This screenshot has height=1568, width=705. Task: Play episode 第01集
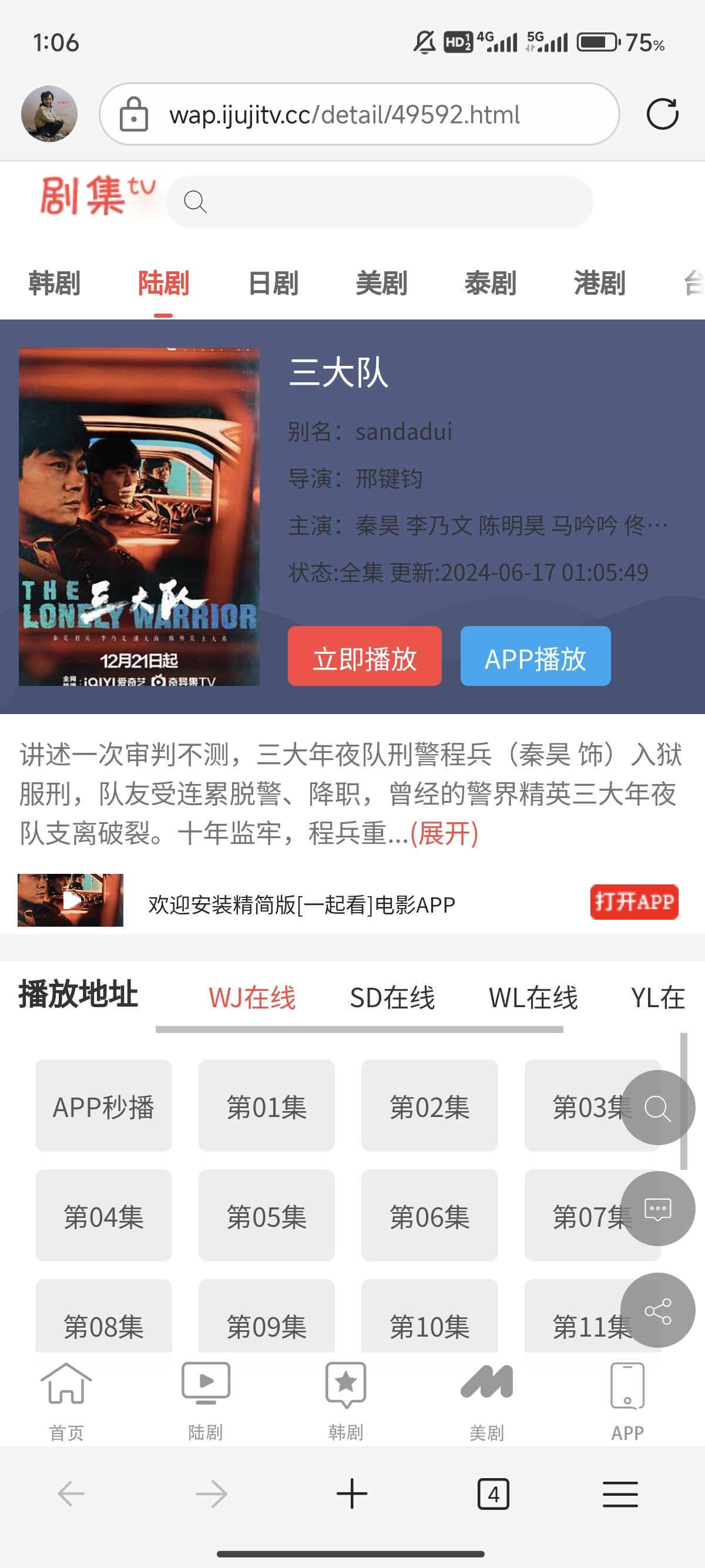tap(266, 1105)
